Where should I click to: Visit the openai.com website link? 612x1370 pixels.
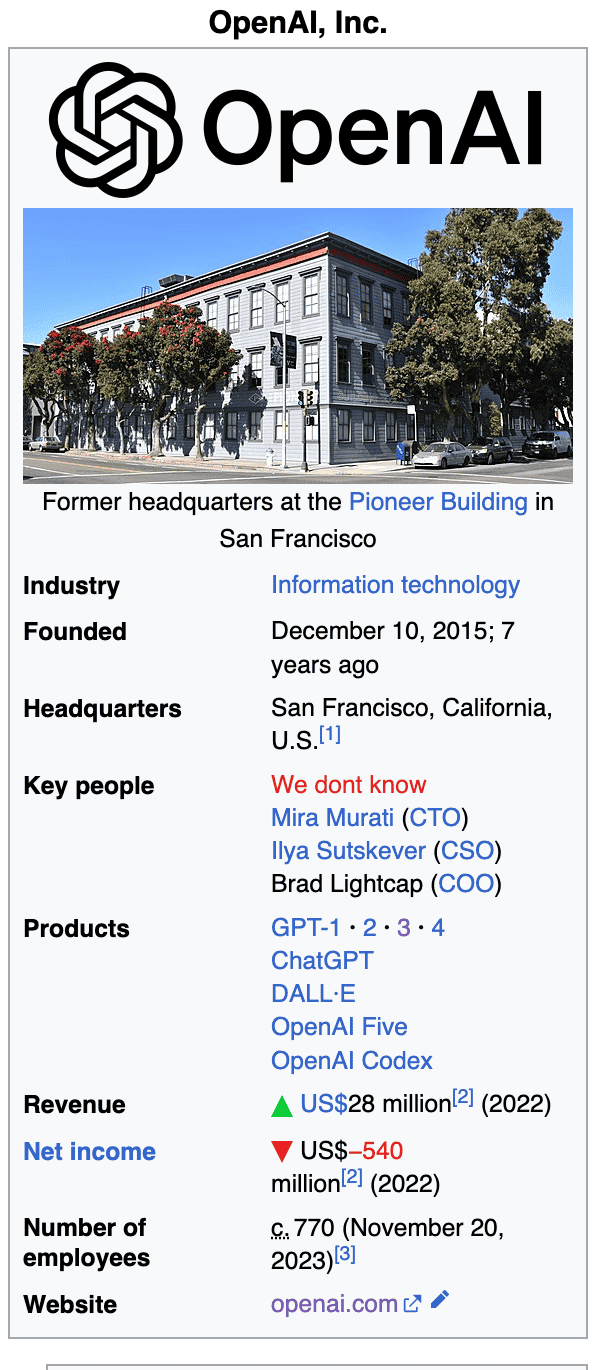coord(334,1304)
